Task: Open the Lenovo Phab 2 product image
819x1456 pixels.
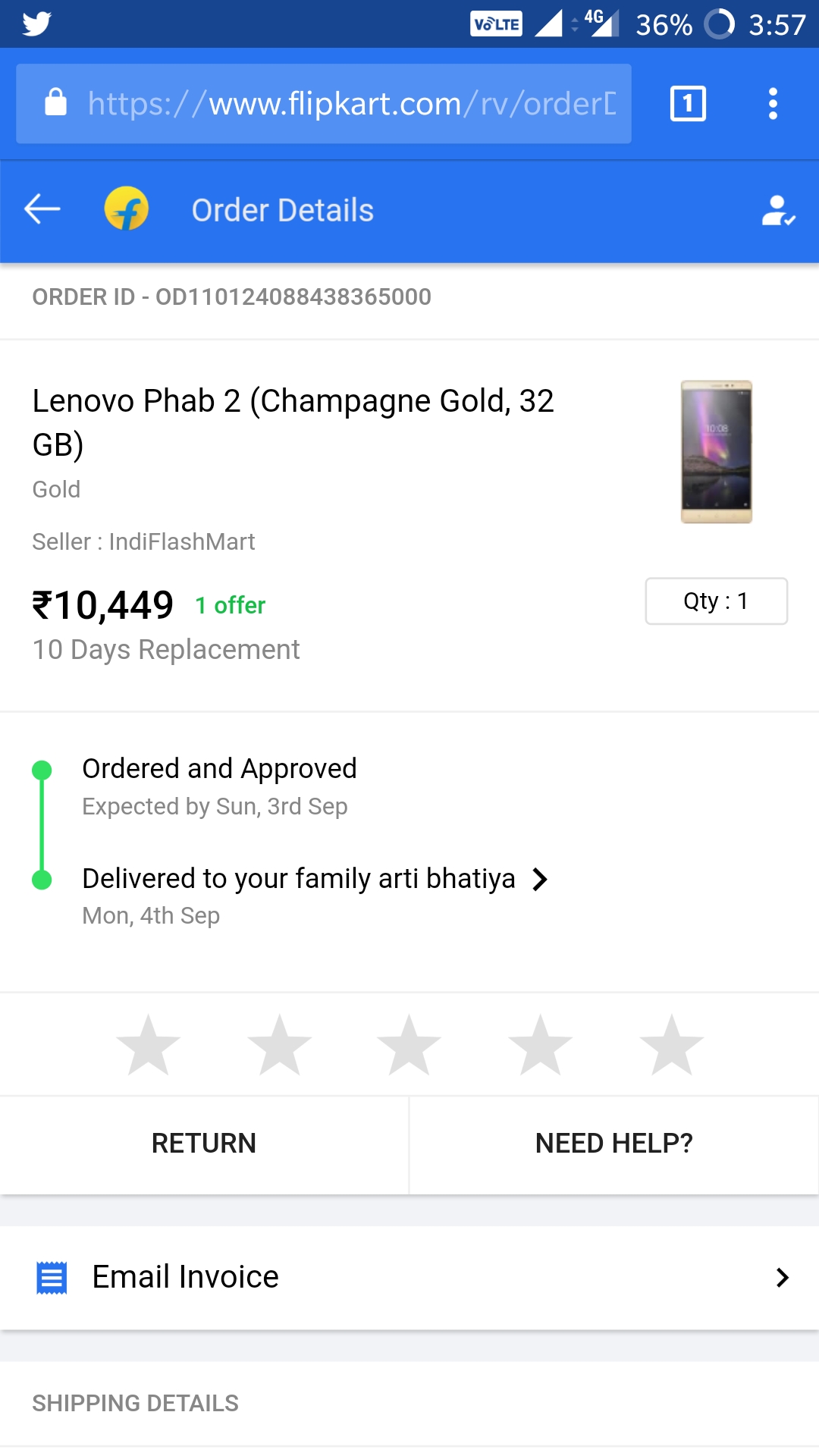Action: (716, 452)
